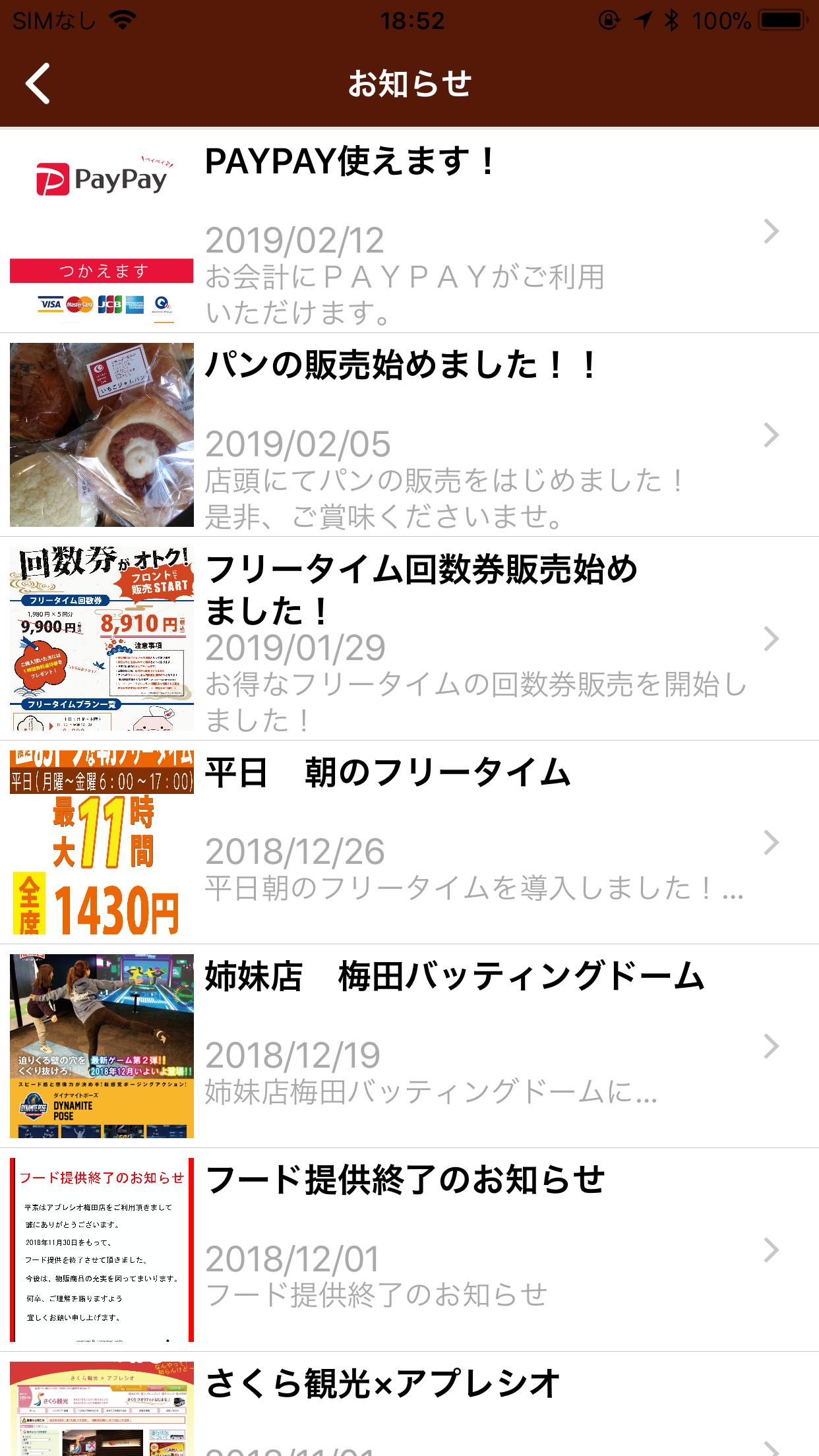Open the フード提供終了のお知らせ notice

409,1250
